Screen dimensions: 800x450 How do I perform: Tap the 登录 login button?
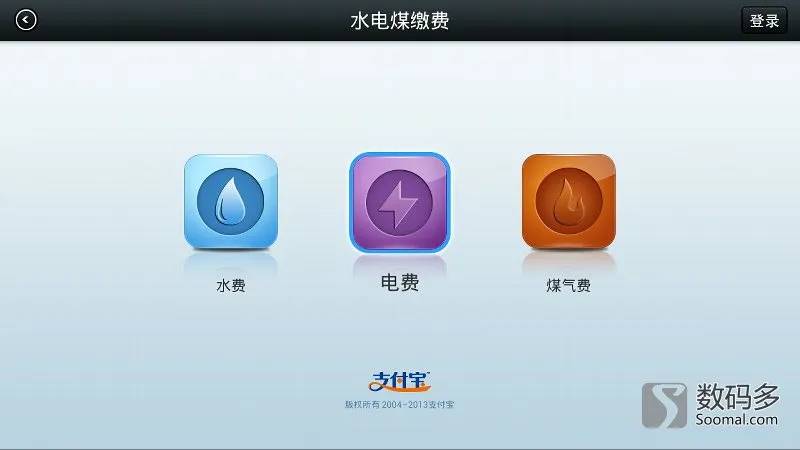click(764, 21)
